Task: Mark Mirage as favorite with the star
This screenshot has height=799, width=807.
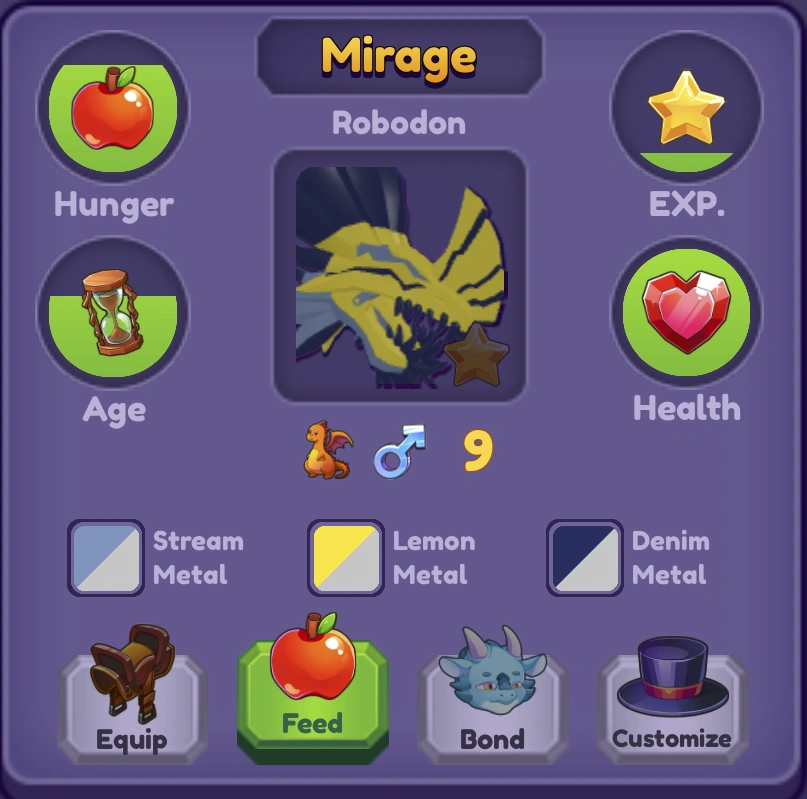Action: coord(477,357)
